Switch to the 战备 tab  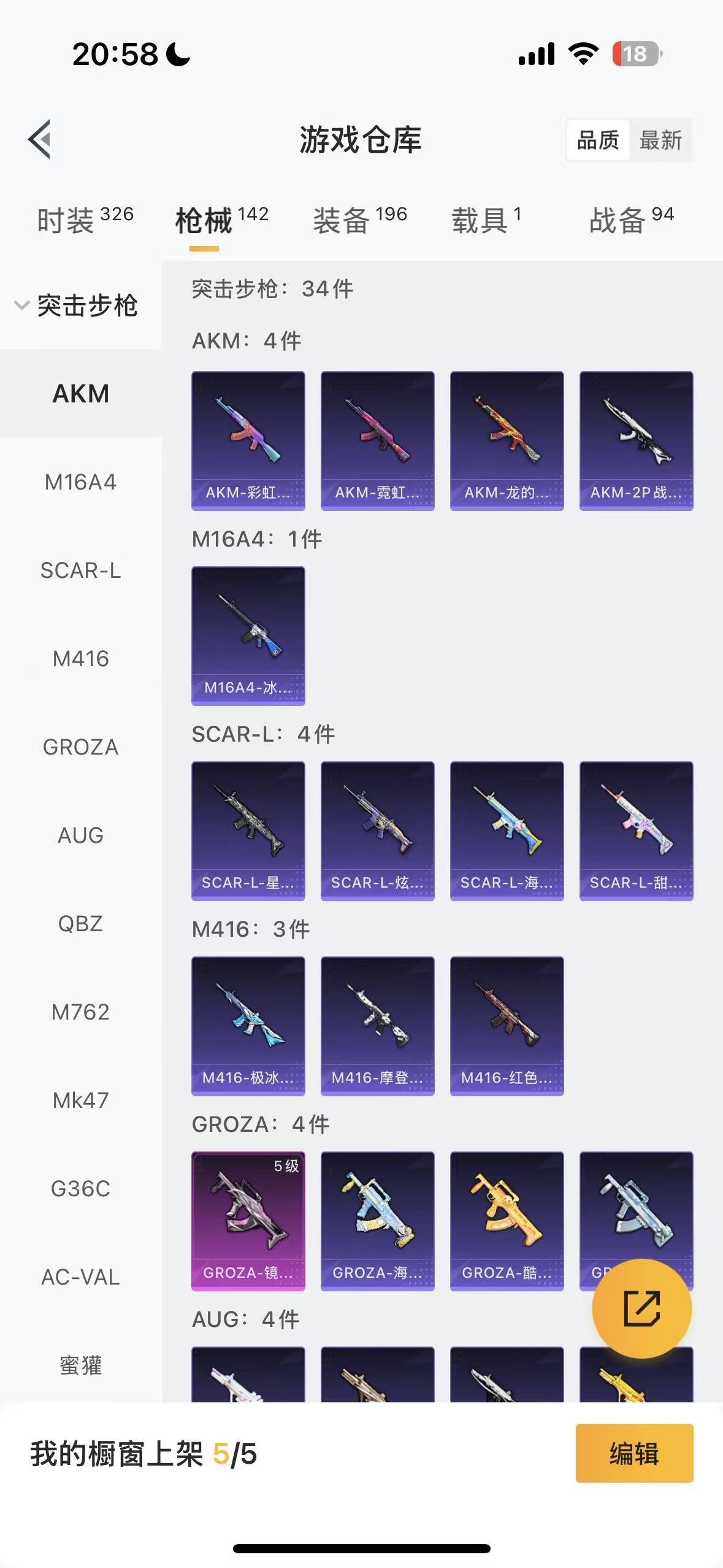tap(631, 220)
